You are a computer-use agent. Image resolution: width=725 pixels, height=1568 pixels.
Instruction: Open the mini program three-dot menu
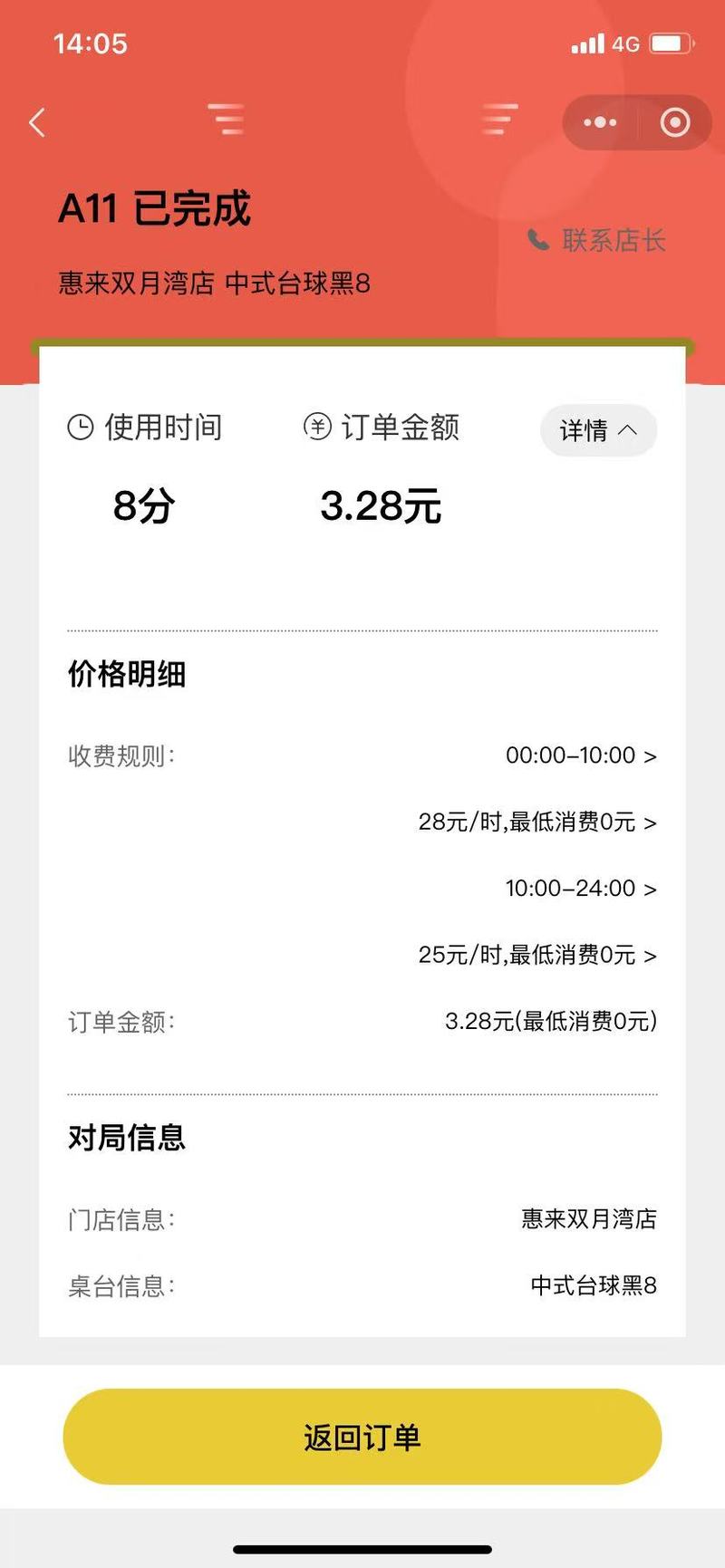[600, 122]
